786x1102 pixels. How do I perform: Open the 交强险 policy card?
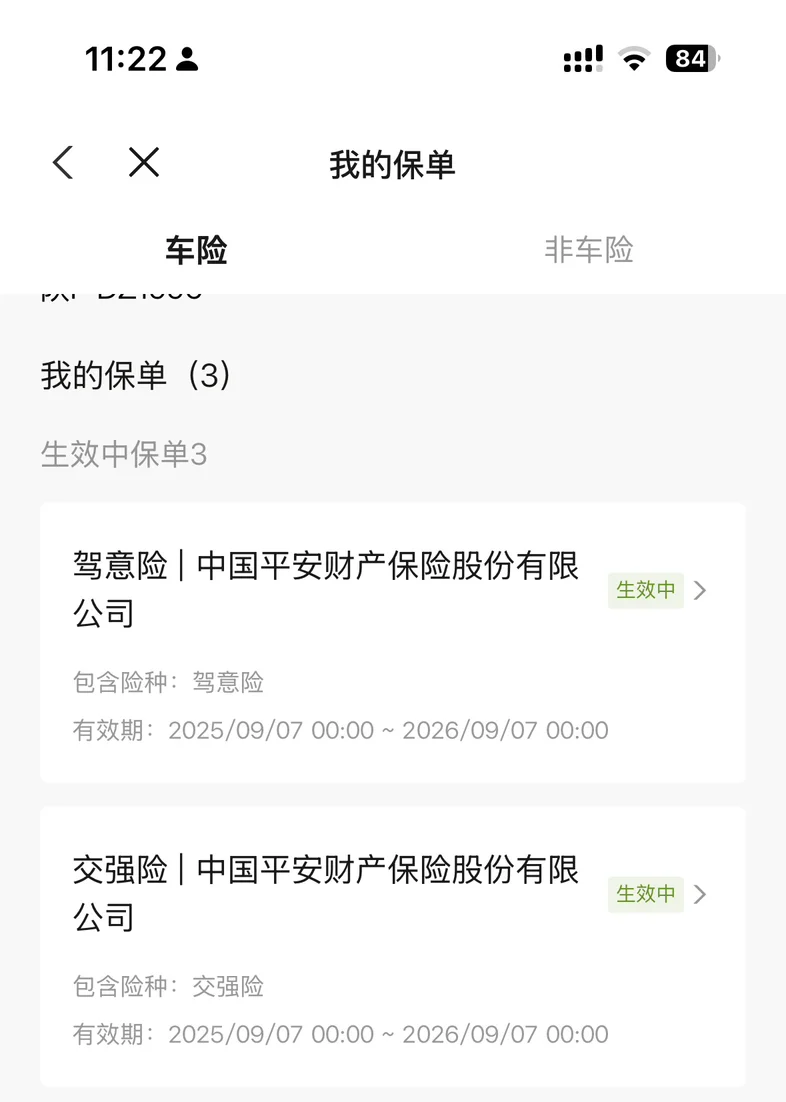[x=392, y=946]
